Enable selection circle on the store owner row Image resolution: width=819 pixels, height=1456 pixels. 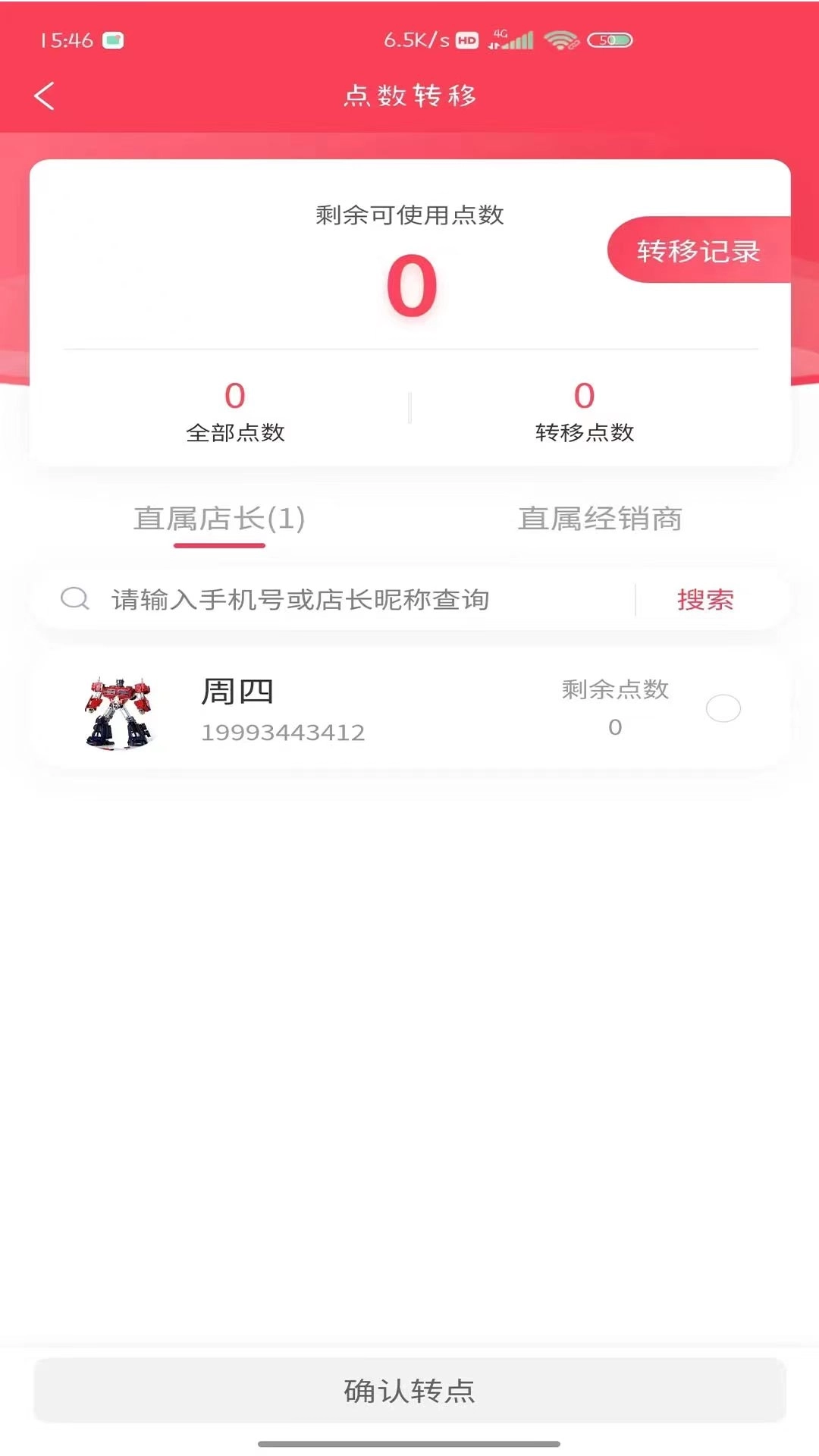click(x=723, y=708)
